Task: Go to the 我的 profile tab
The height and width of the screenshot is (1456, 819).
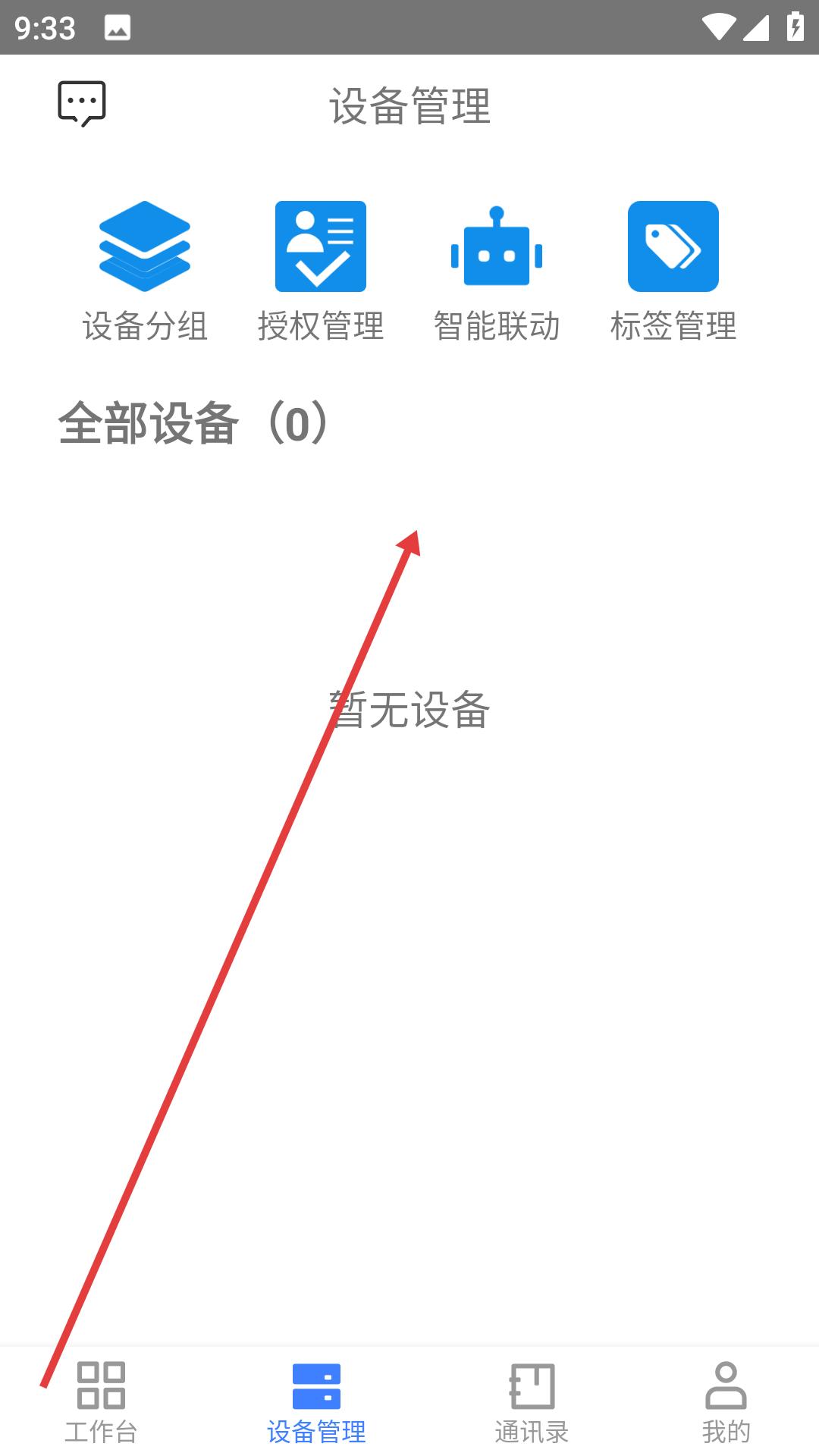Action: click(x=726, y=1402)
